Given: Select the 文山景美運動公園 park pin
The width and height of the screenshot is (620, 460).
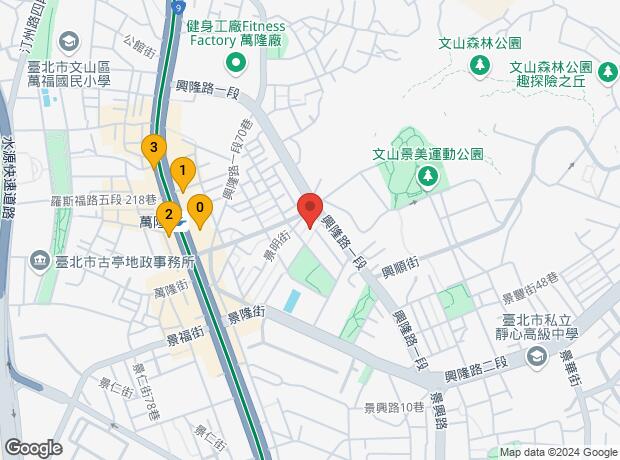Looking at the screenshot, I should (427, 178).
